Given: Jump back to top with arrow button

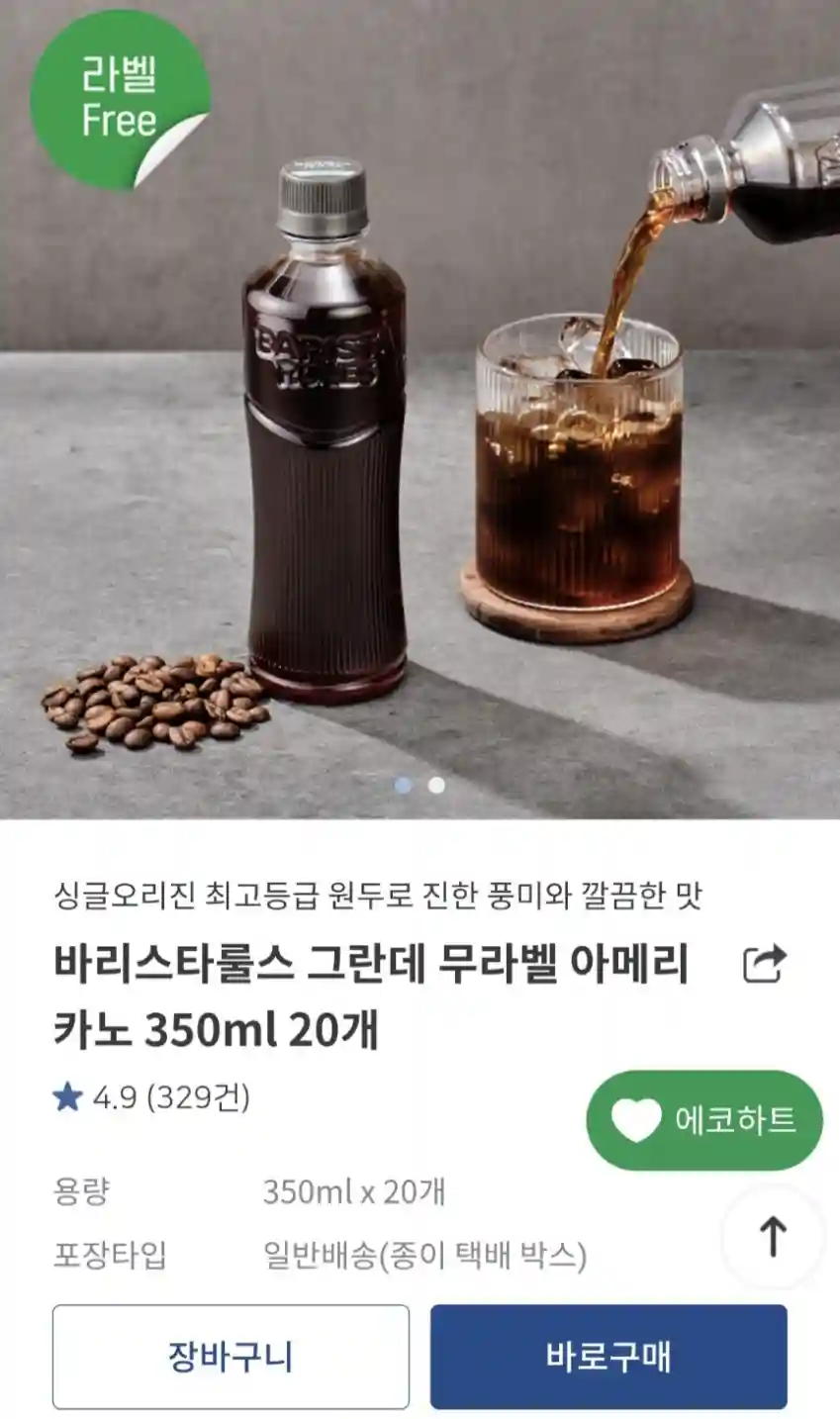Looking at the screenshot, I should [x=773, y=1236].
